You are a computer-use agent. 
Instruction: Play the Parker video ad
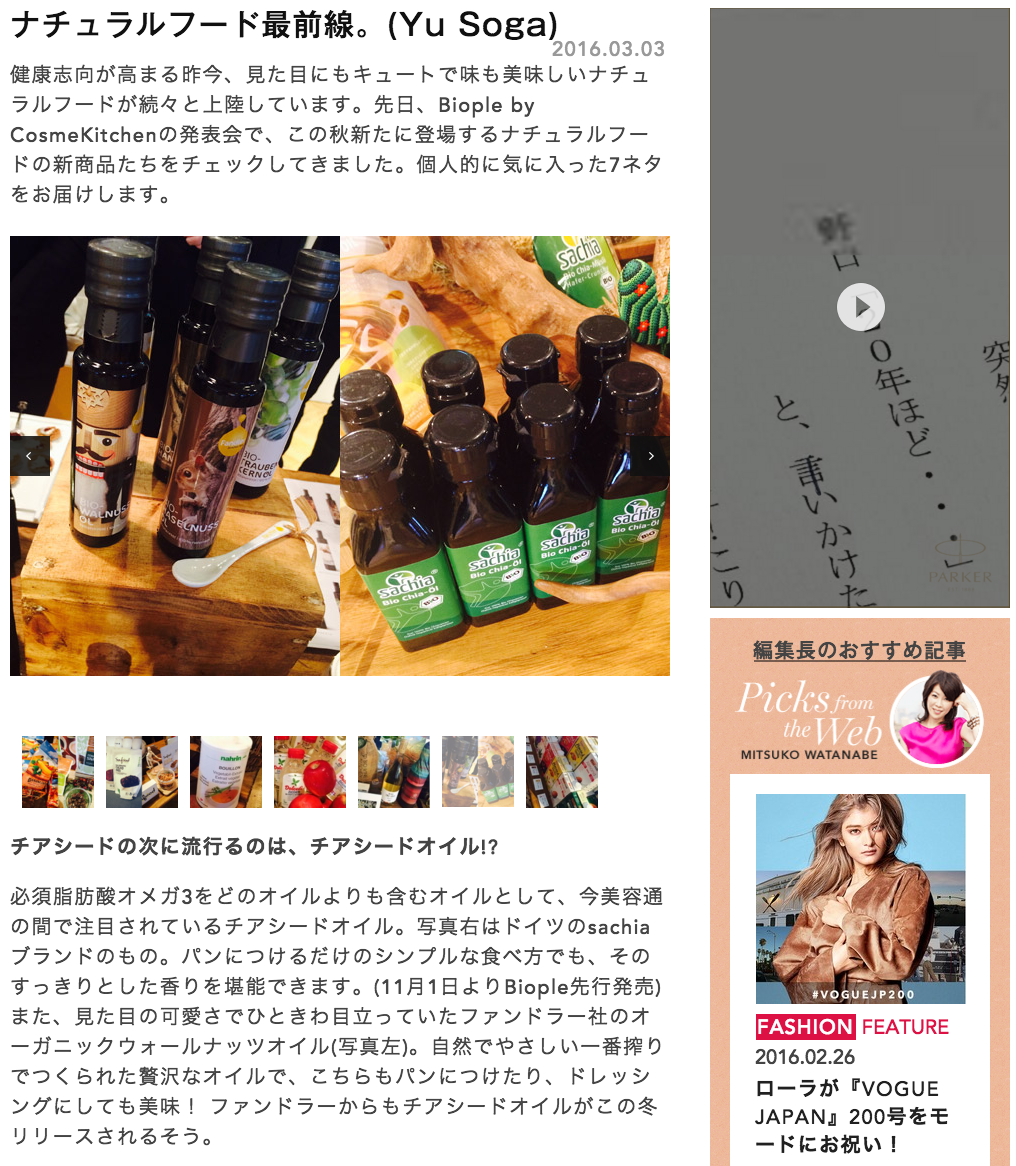(x=860, y=307)
